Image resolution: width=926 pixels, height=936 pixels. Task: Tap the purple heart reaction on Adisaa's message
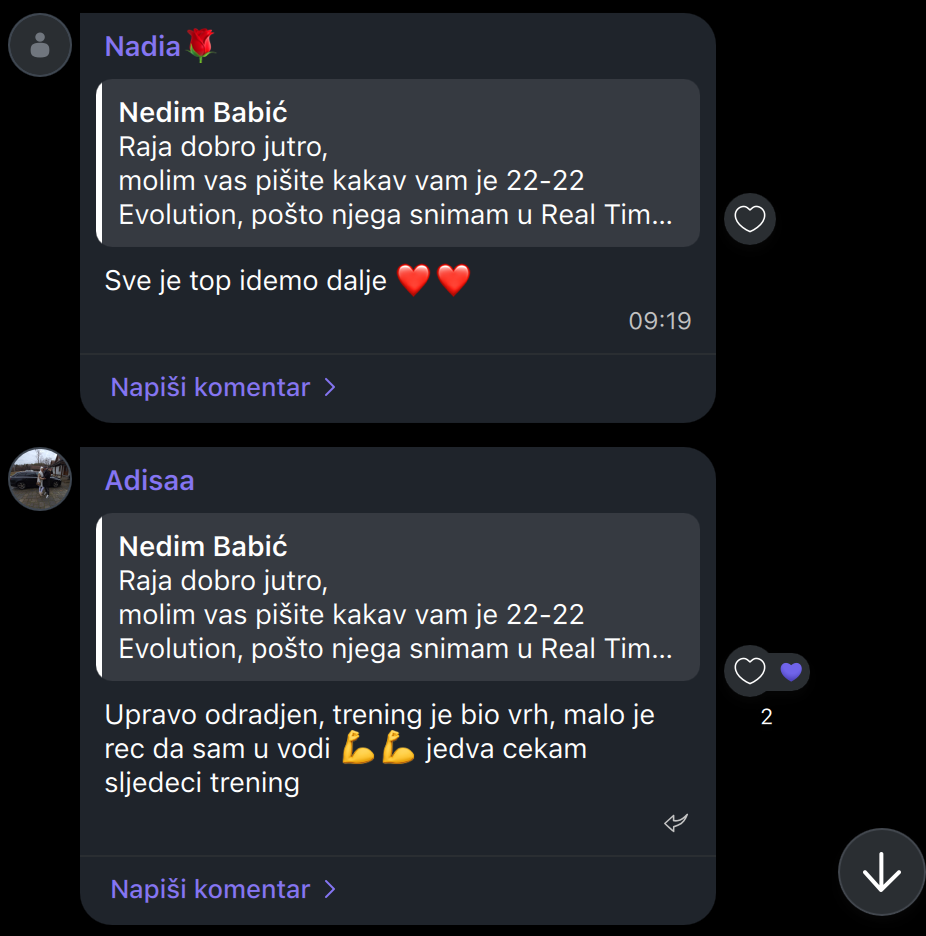(791, 672)
